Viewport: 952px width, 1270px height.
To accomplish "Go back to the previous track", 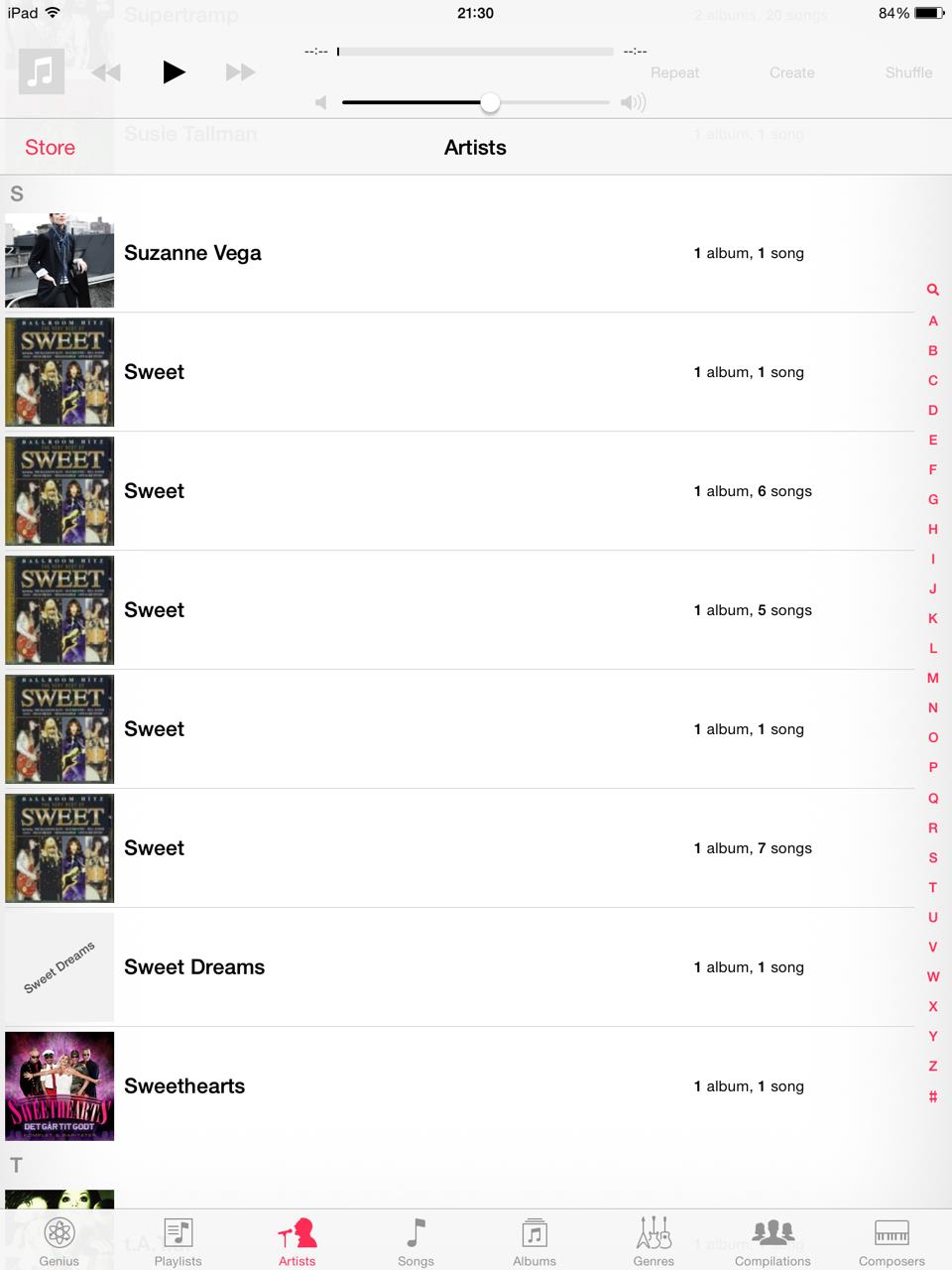I will point(106,71).
